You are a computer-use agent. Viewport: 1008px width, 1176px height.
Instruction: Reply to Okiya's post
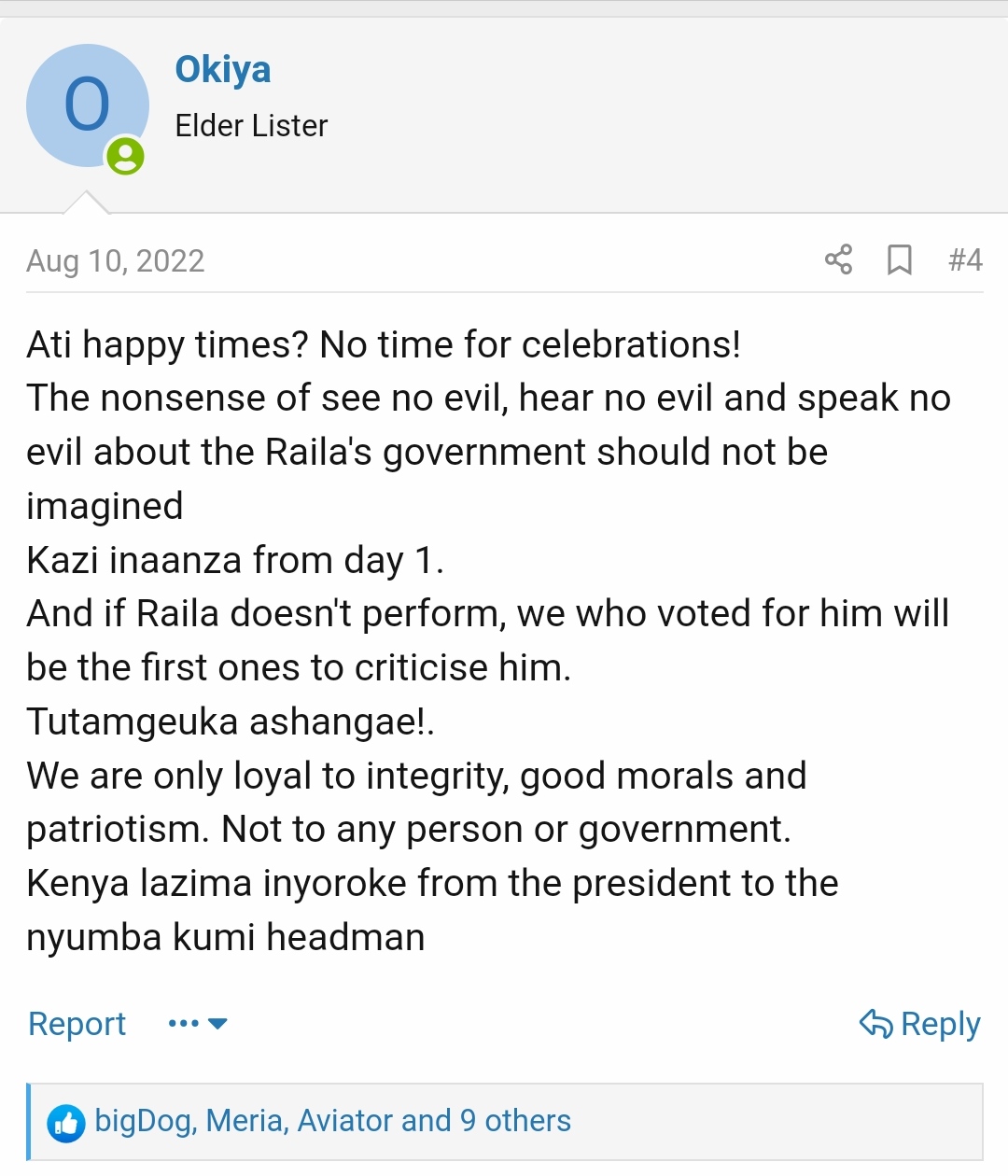[x=919, y=1024]
